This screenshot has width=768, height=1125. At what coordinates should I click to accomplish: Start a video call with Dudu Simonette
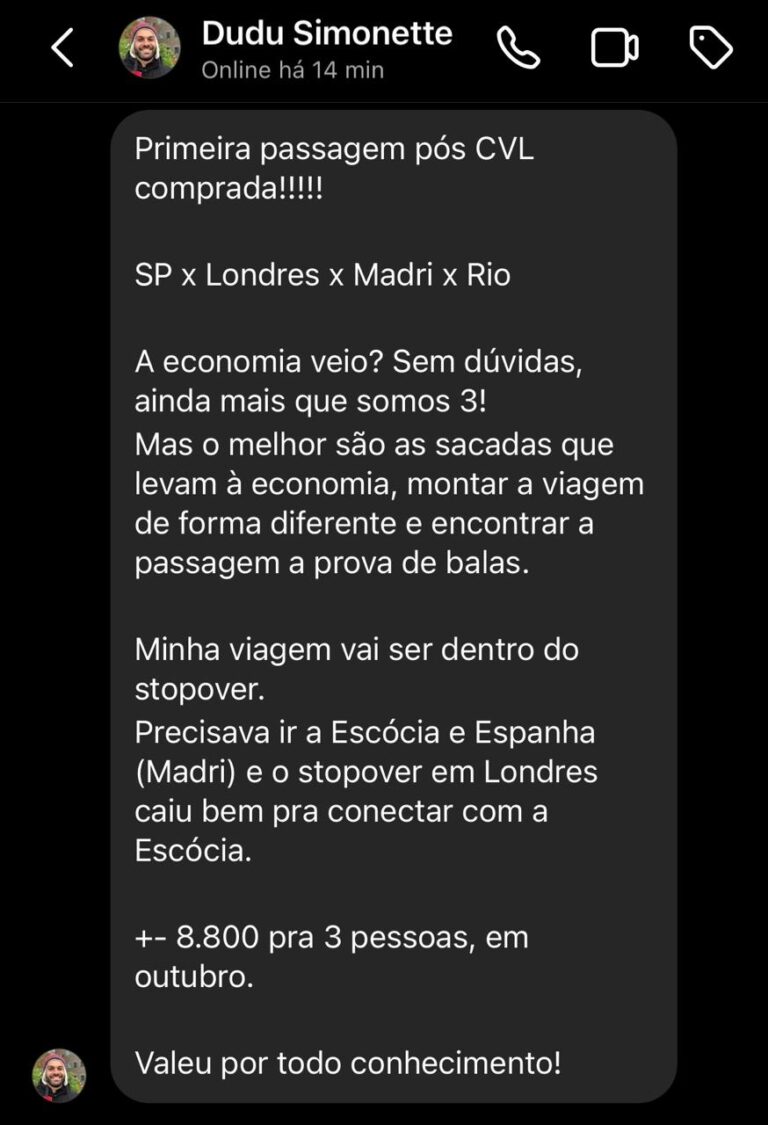pos(614,45)
